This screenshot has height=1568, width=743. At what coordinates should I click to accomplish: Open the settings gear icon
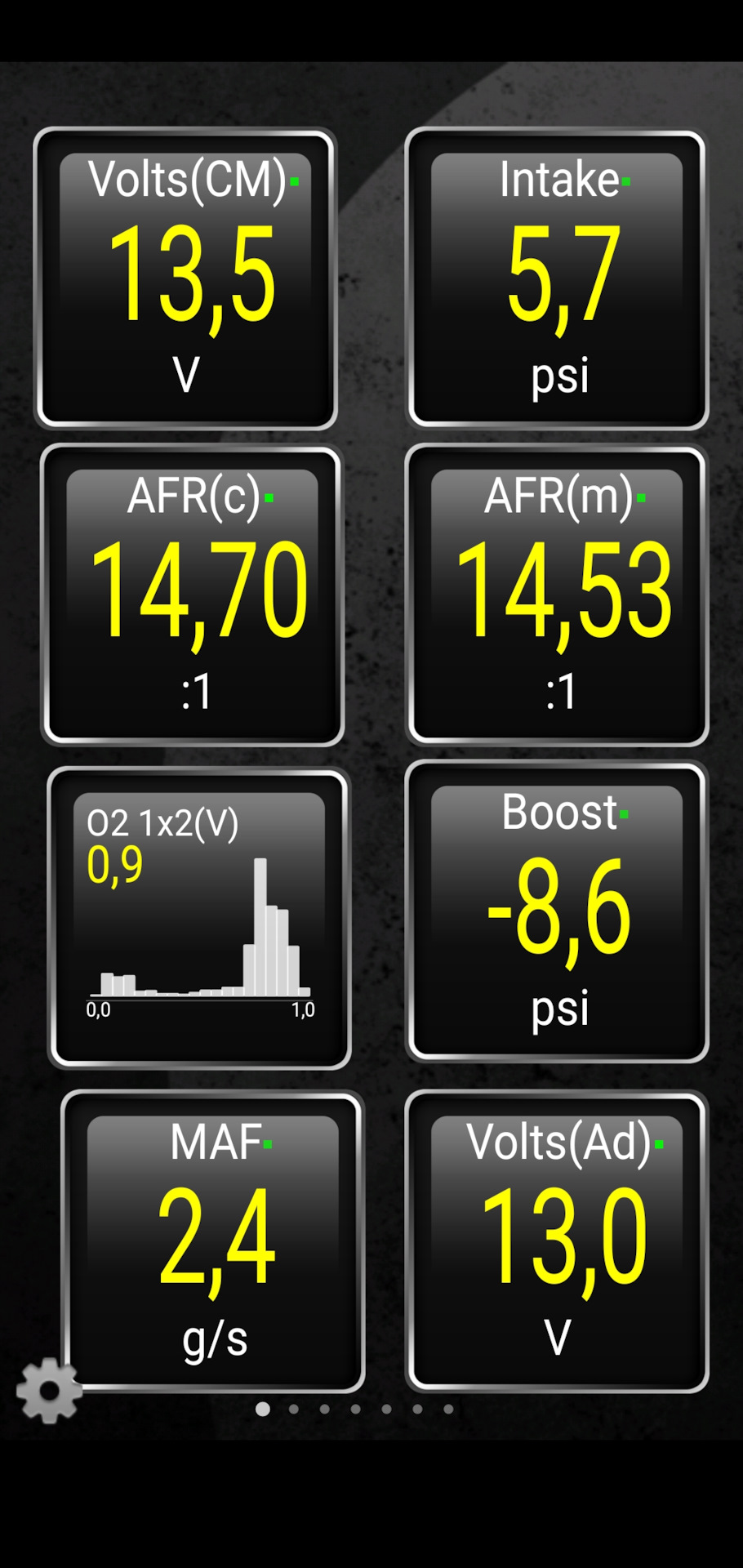coord(49,1390)
